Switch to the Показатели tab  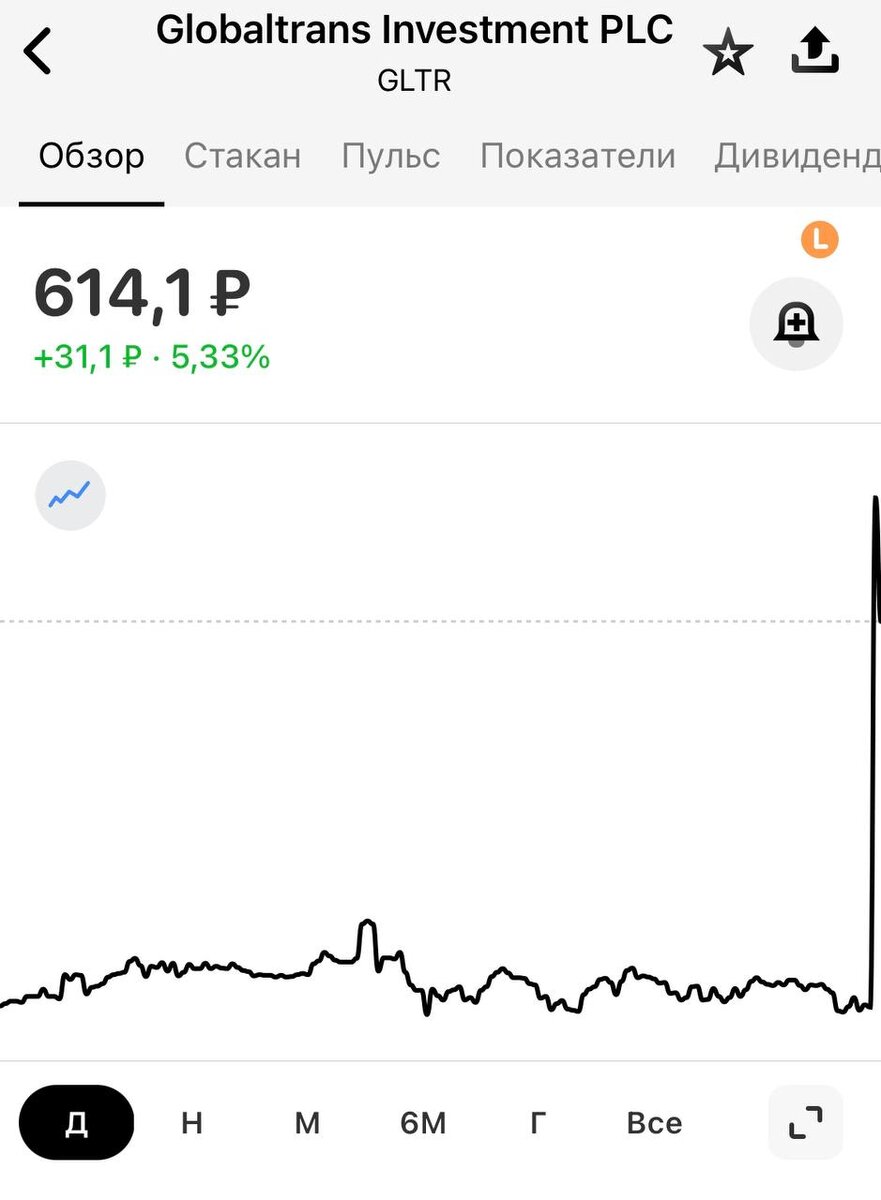click(x=577, y=156)
